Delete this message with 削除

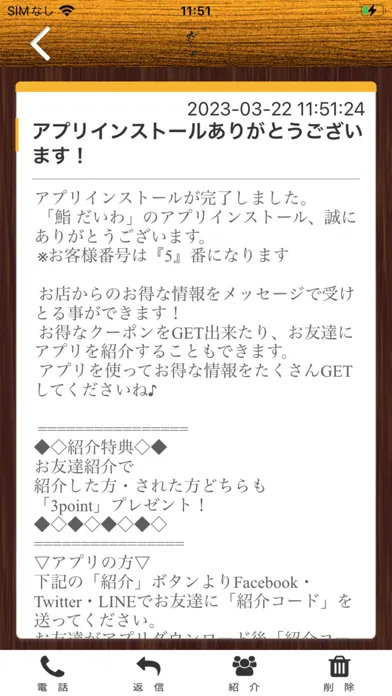[339, 673]
